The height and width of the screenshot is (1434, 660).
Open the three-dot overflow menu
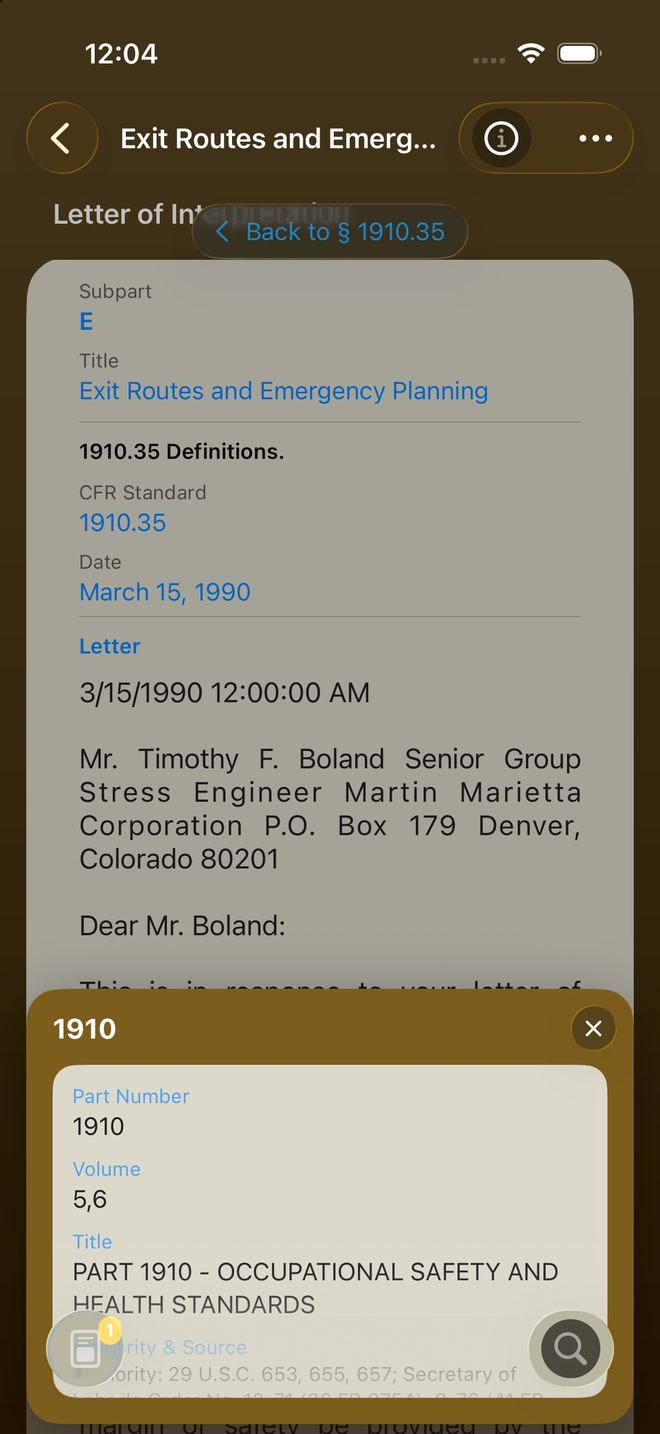595,138
